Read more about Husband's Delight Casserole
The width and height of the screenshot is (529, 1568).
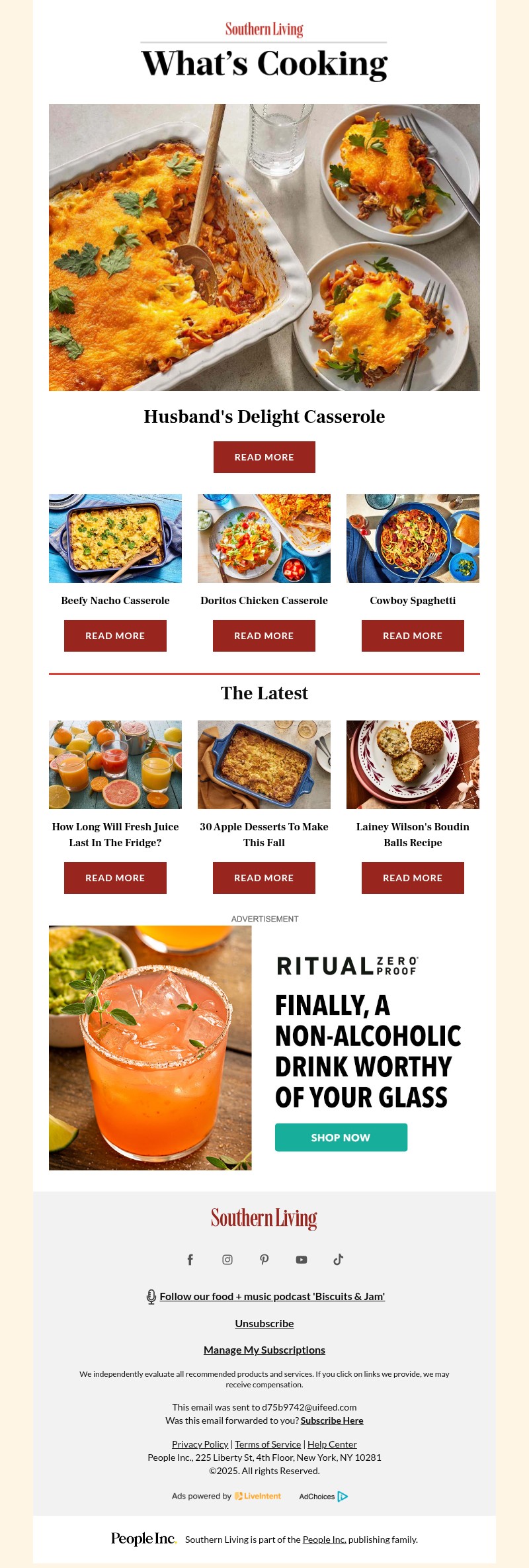(x=264, y=457)
